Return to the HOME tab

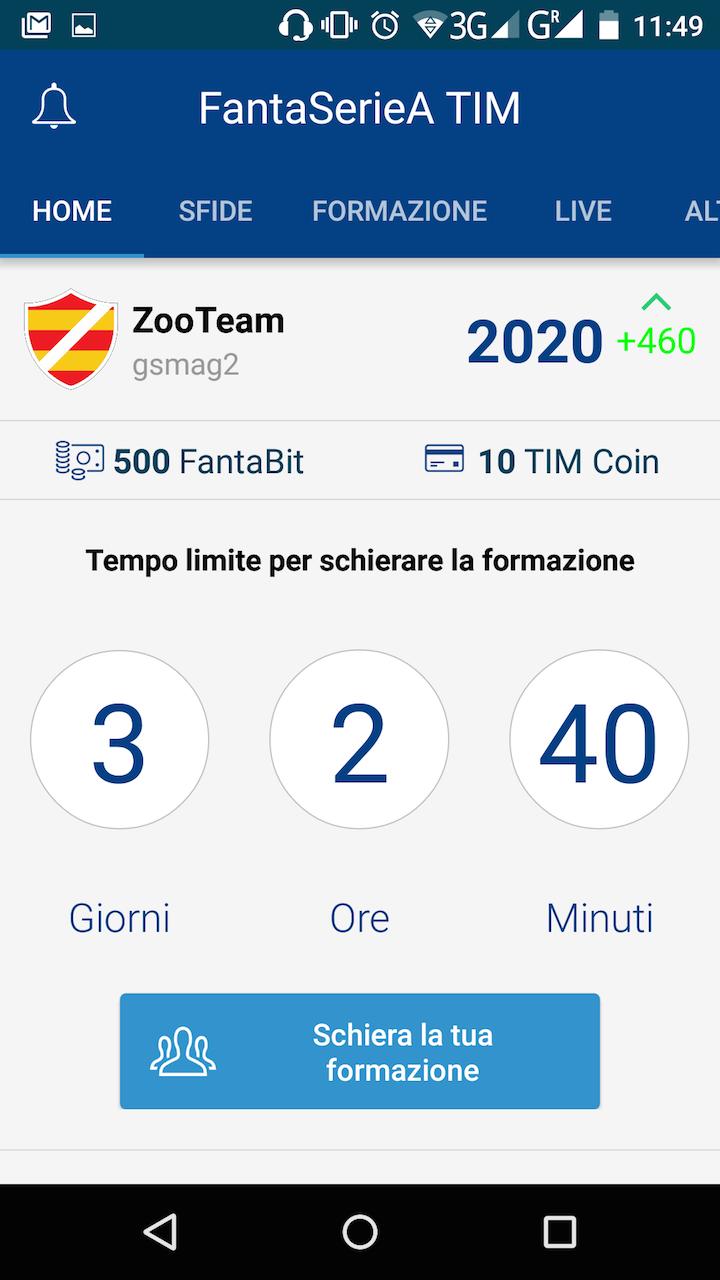point(71,211)
